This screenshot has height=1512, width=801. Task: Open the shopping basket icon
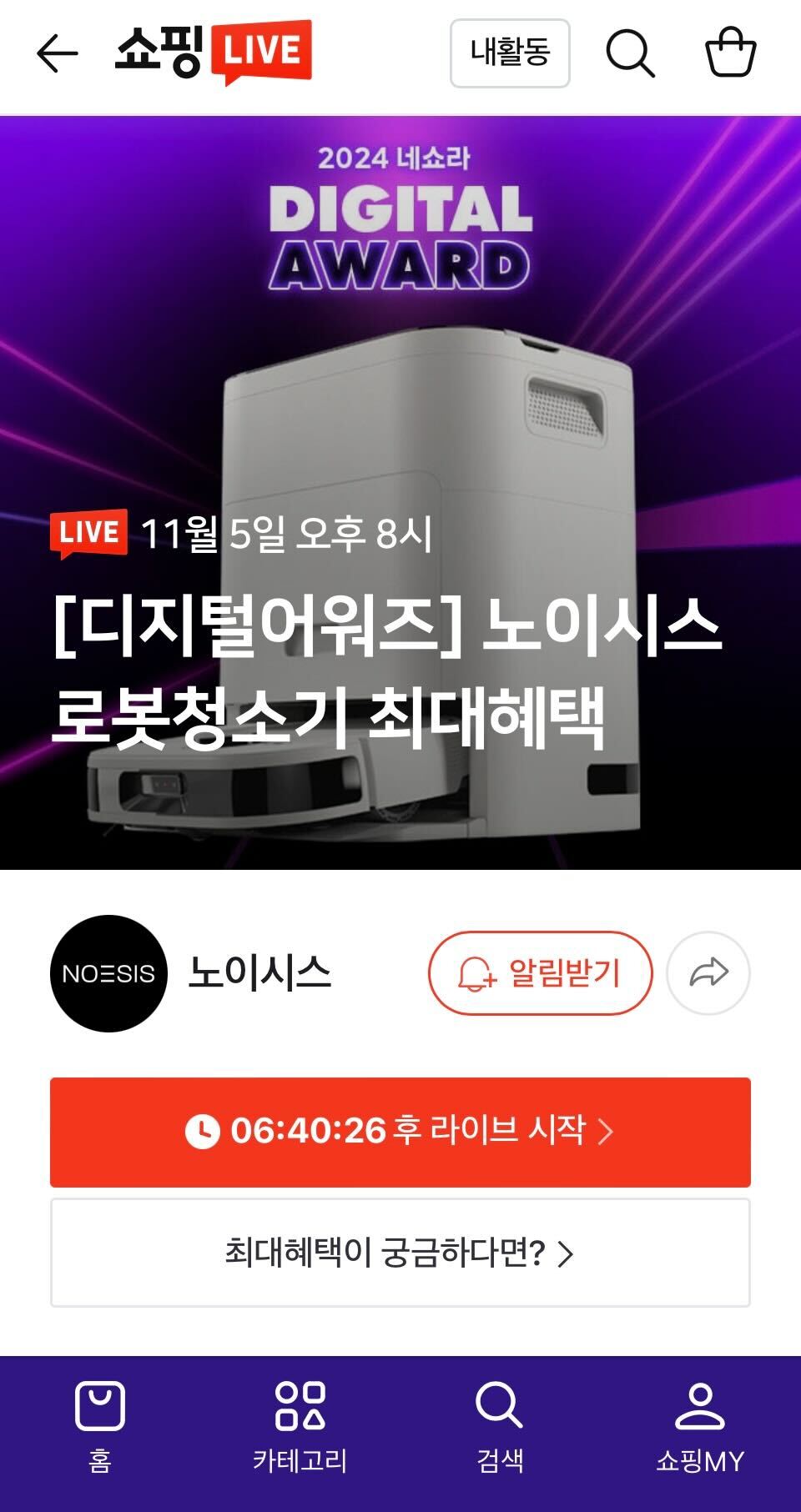click(x=730, y=53)
